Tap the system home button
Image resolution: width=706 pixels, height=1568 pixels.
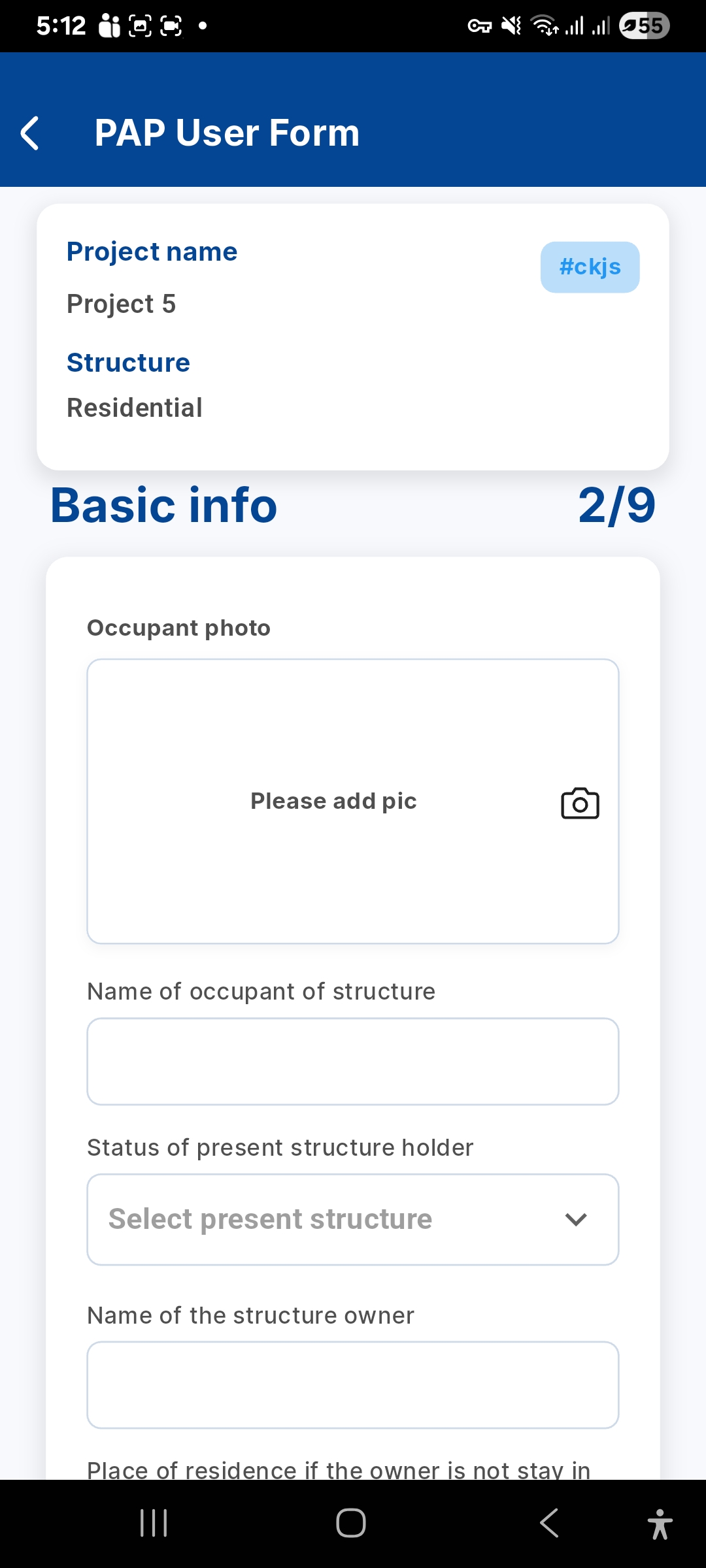[x=351, y=1523]
